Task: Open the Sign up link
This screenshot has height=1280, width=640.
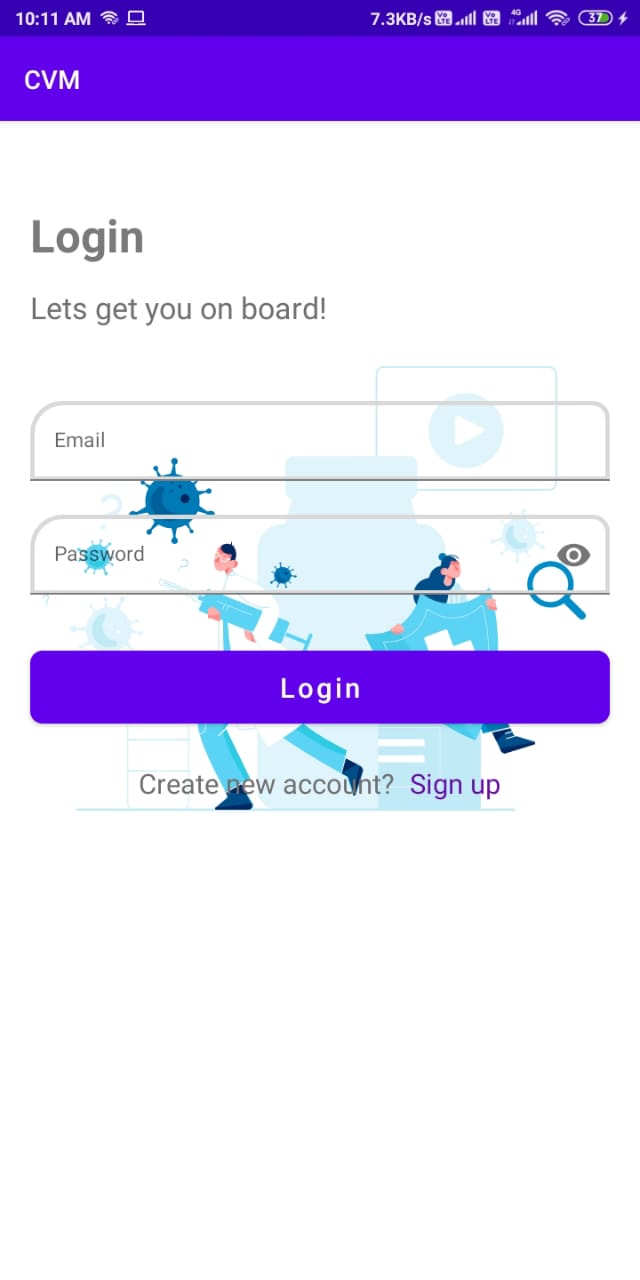Action: point(455,785)
